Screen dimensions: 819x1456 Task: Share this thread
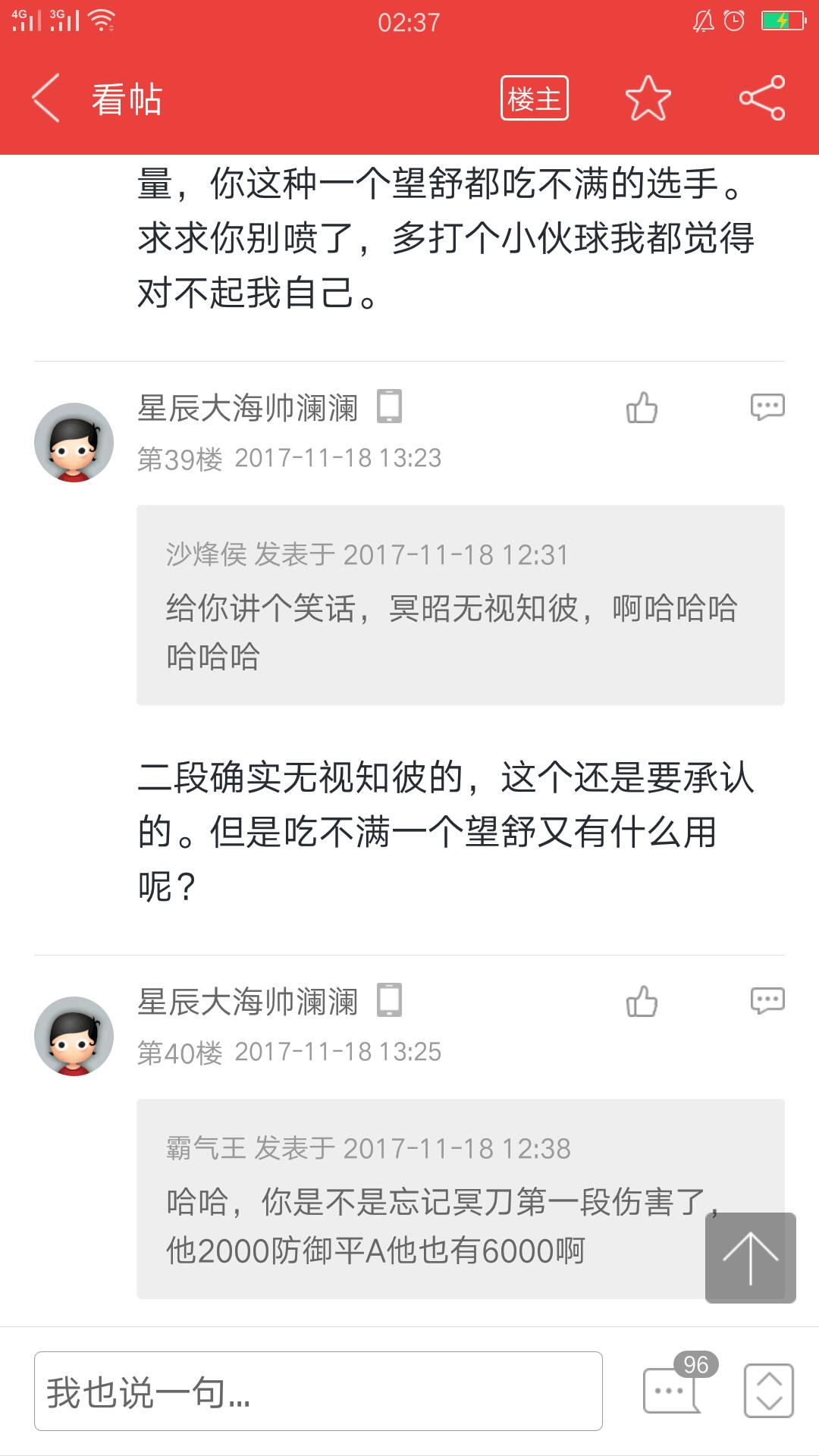[761, 99]
